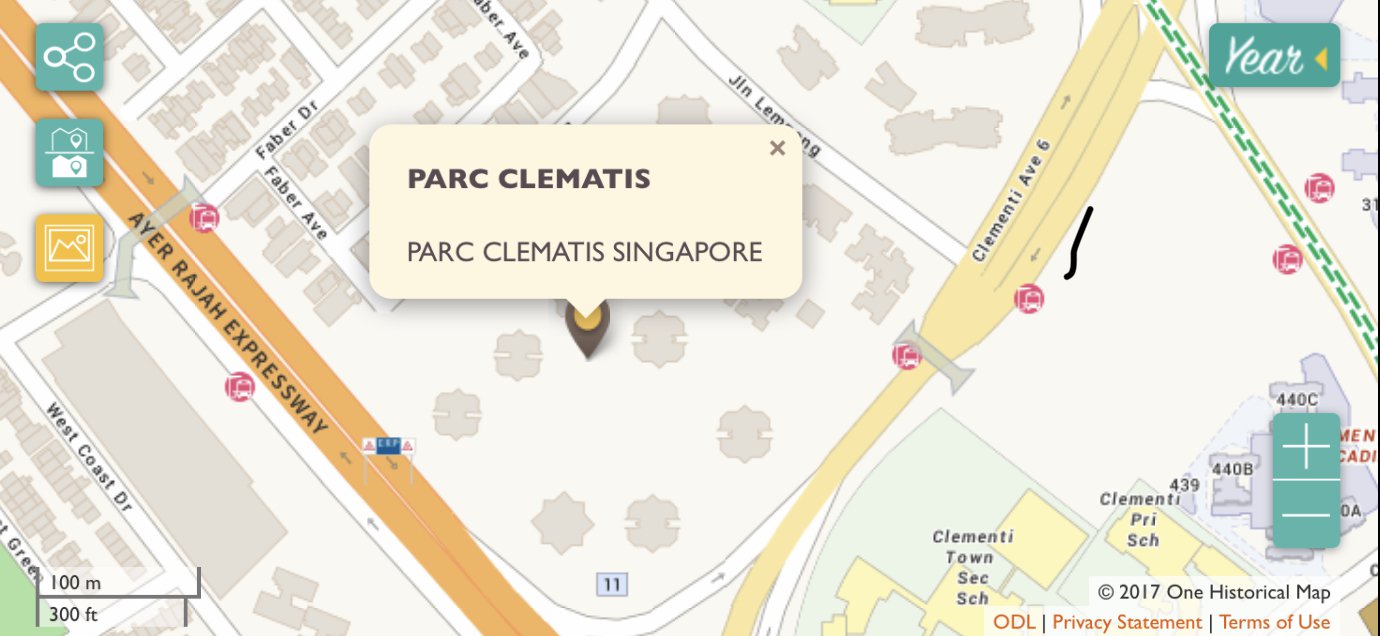Zoom in with the plus button
The height and width of the screenshot is (636, 1380).
click(x=1305, y=447)
